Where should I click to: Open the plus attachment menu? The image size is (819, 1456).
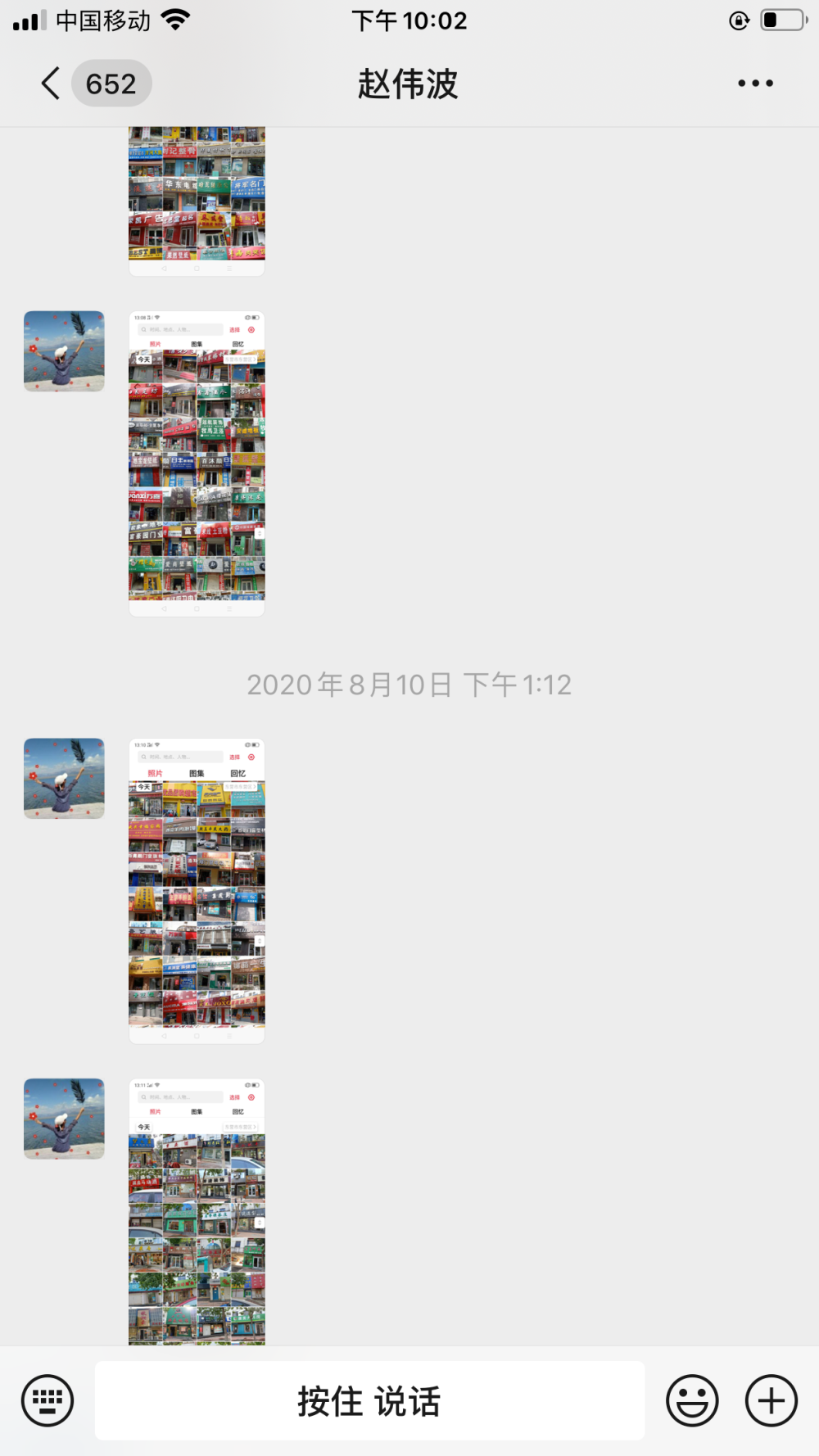pos(771,1400)
